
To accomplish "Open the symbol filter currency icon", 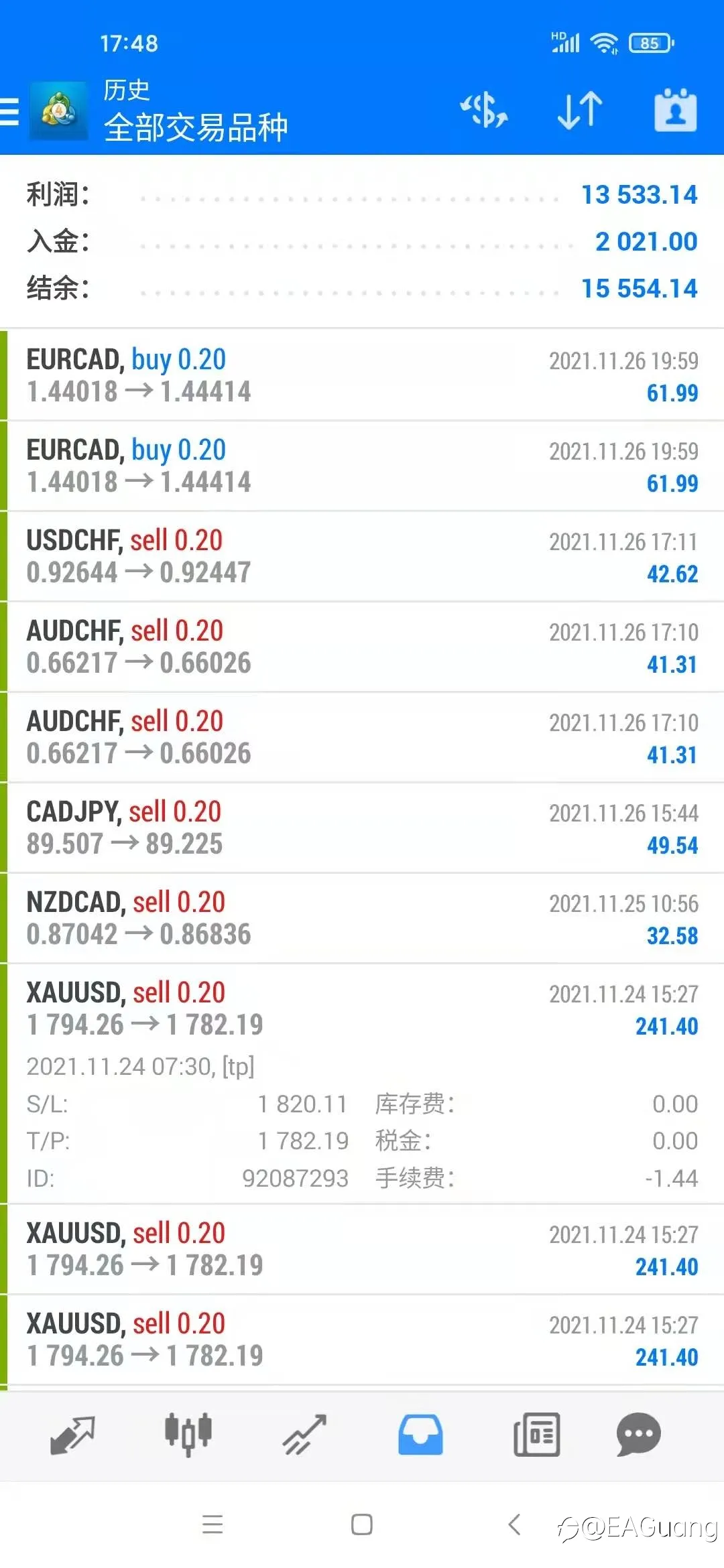I will 484,111.
